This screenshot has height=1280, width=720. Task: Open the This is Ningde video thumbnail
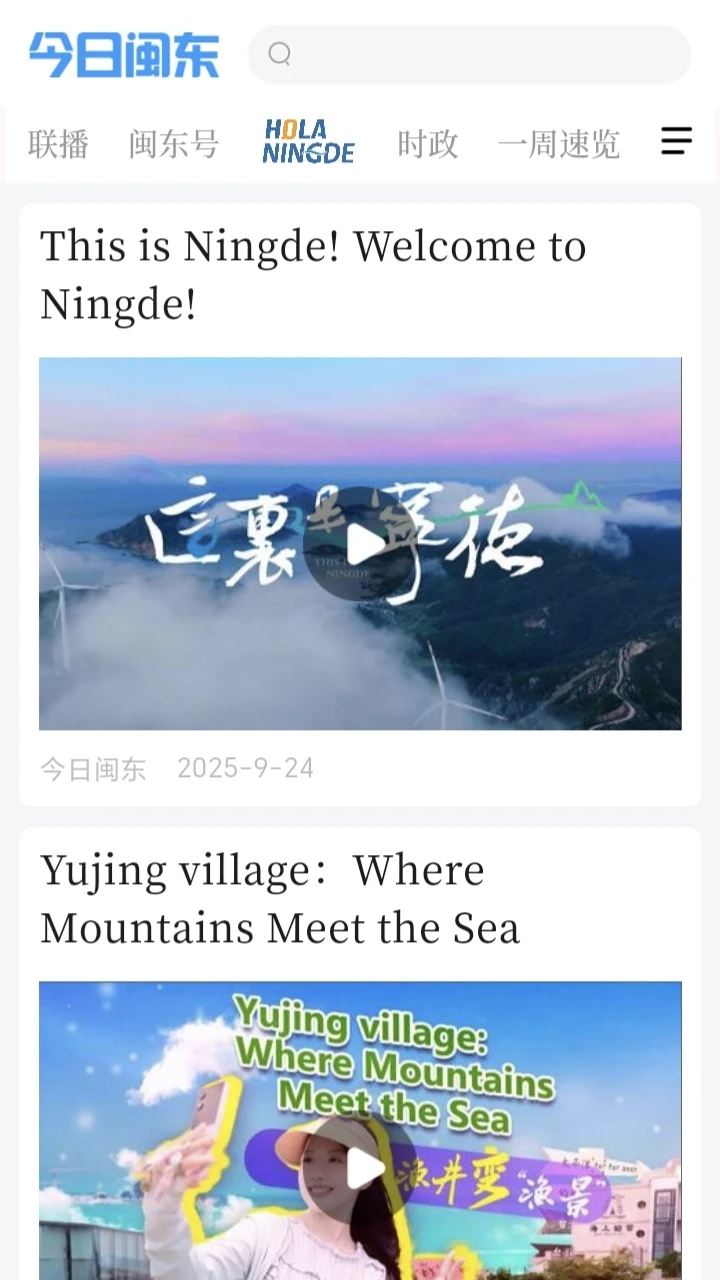point(360,543)
